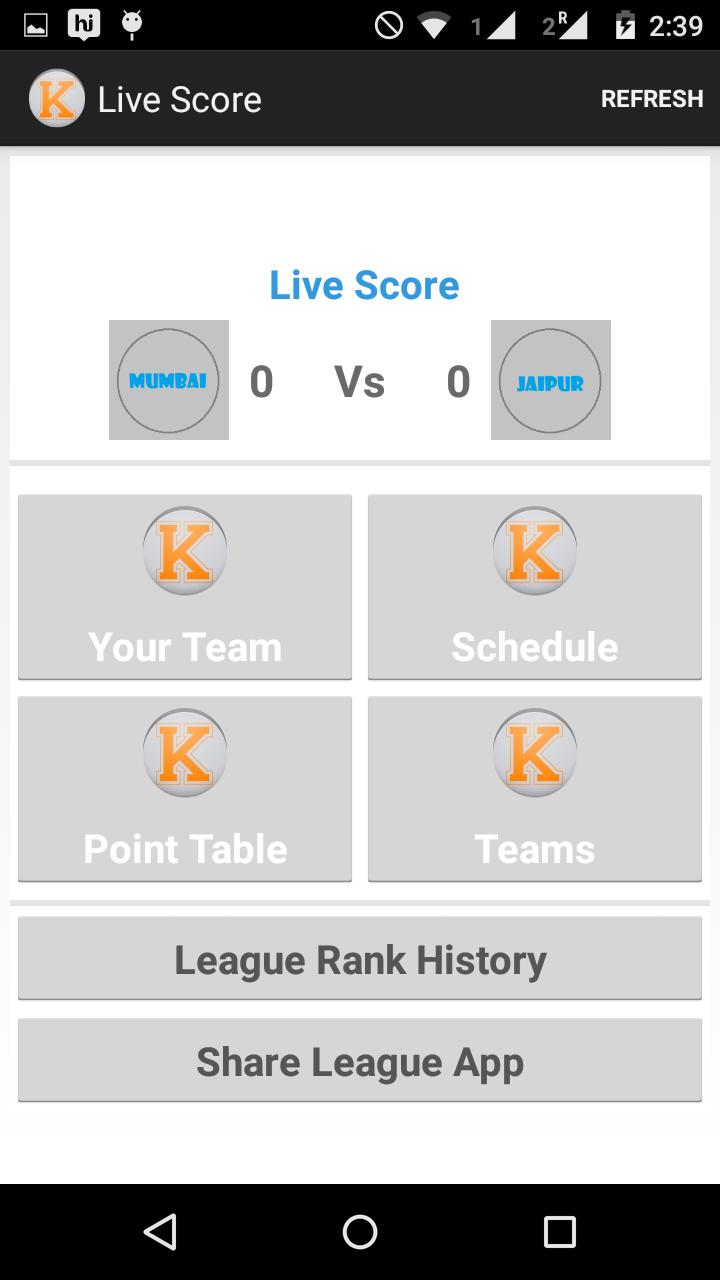Screen dimensions: 720x1280
Task: Click the K icon above Point Table
Action: click(x=184, y=753)
